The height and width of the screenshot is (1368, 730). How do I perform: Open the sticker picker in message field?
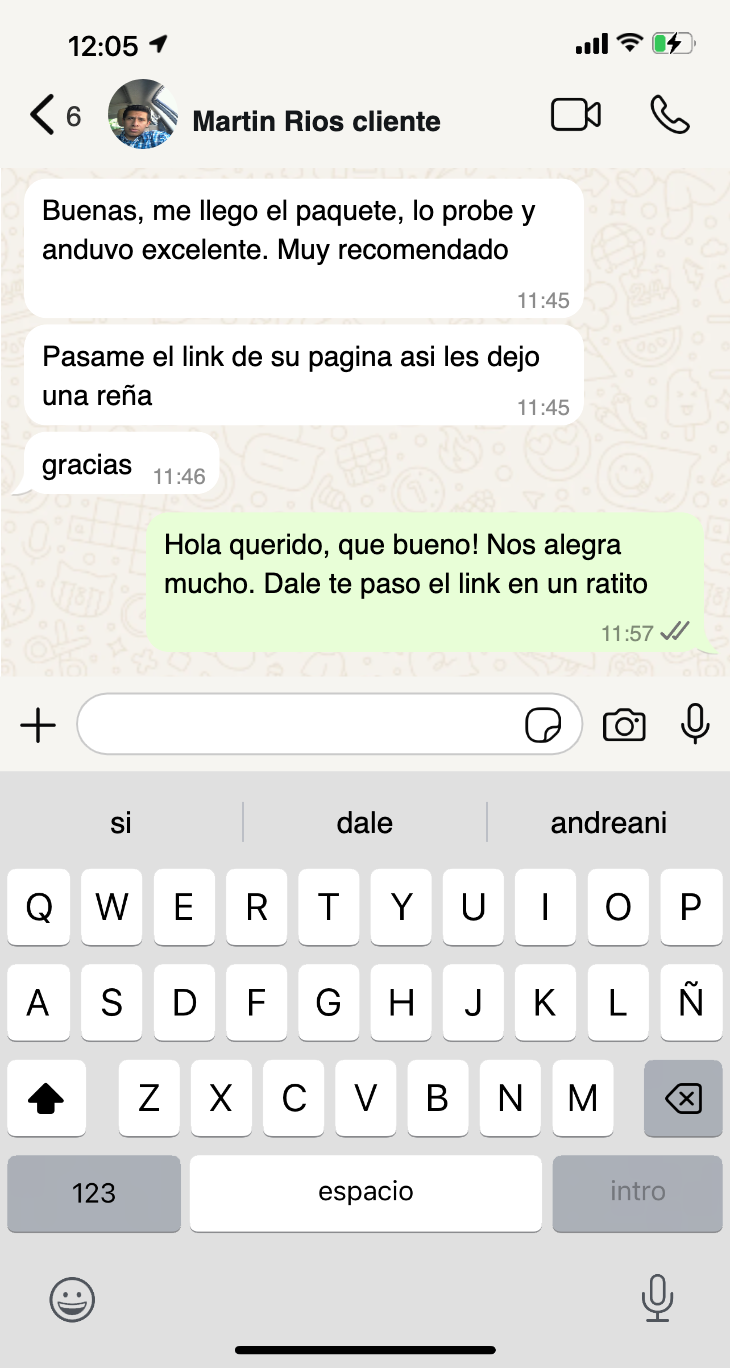coord(543,725)
